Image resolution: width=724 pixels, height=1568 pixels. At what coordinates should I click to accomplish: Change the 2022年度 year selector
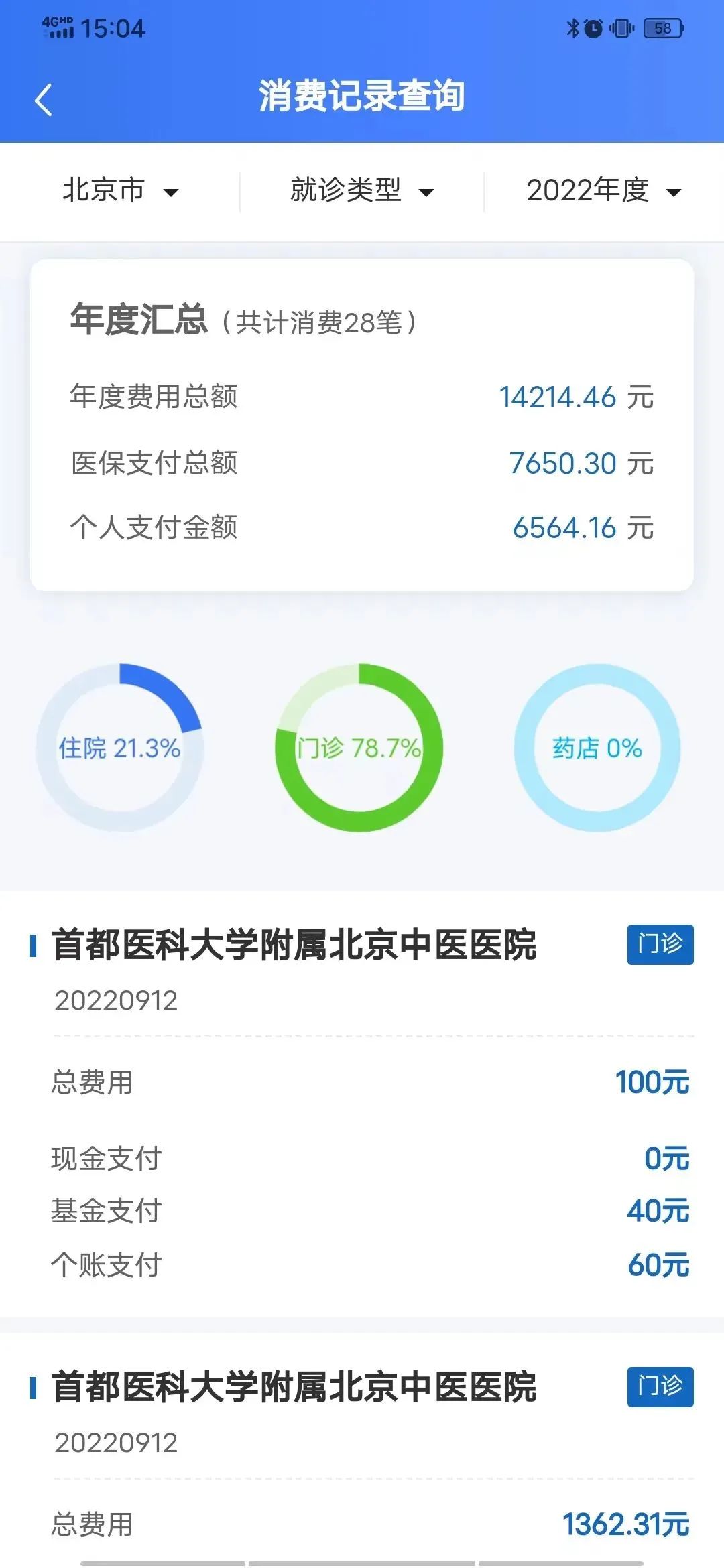[603, 191]
